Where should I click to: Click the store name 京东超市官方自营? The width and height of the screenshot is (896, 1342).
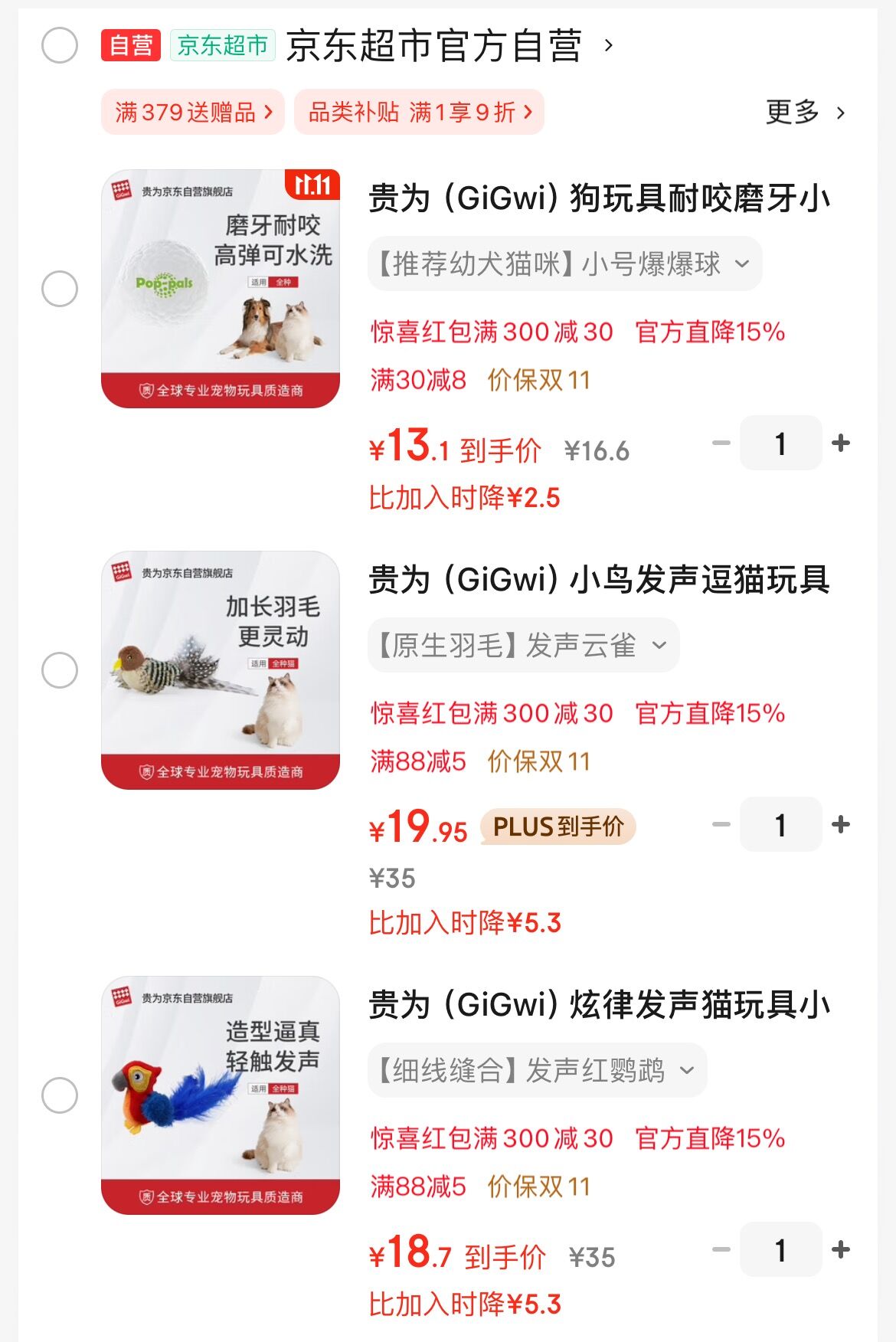[437, 45]
